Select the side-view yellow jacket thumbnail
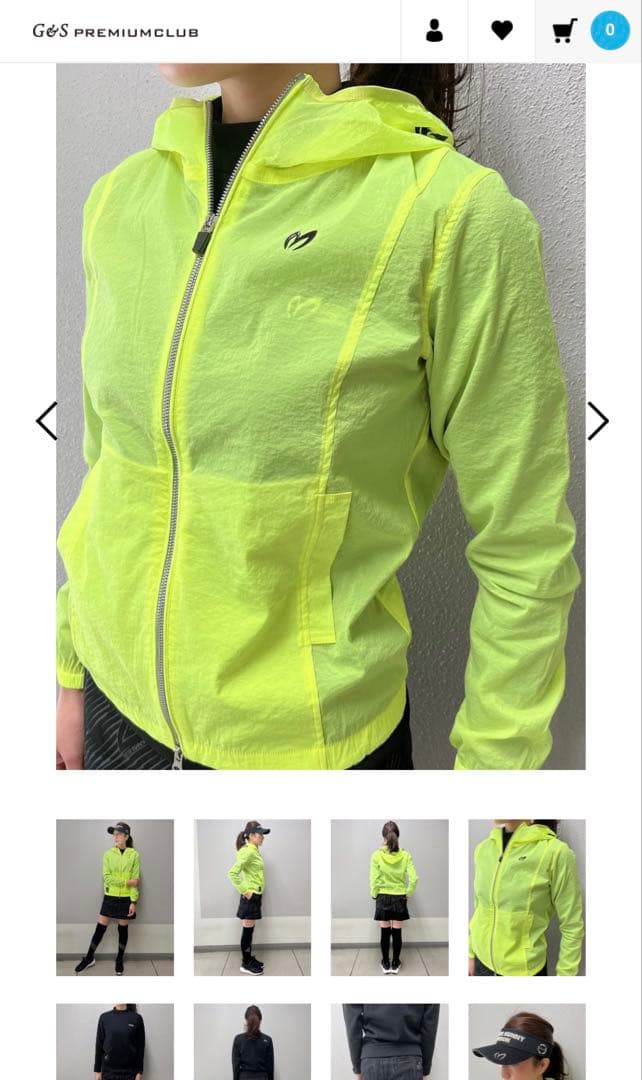This screenshot has width=642, height=1080. tap(252, 897)
